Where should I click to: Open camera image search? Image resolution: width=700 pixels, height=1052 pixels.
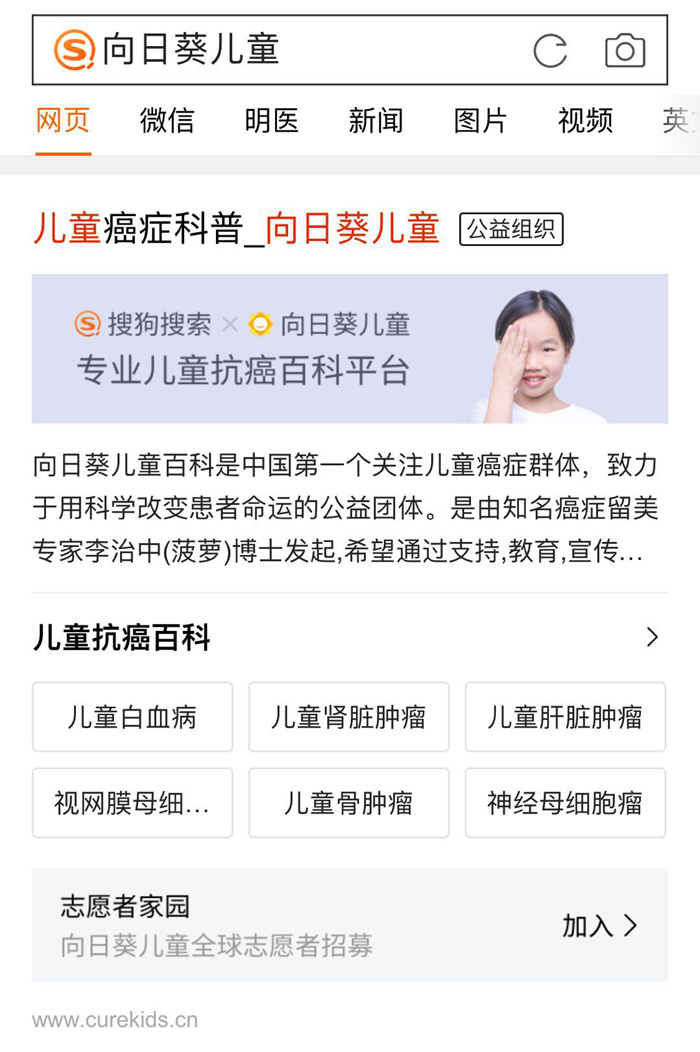point(625,50)
